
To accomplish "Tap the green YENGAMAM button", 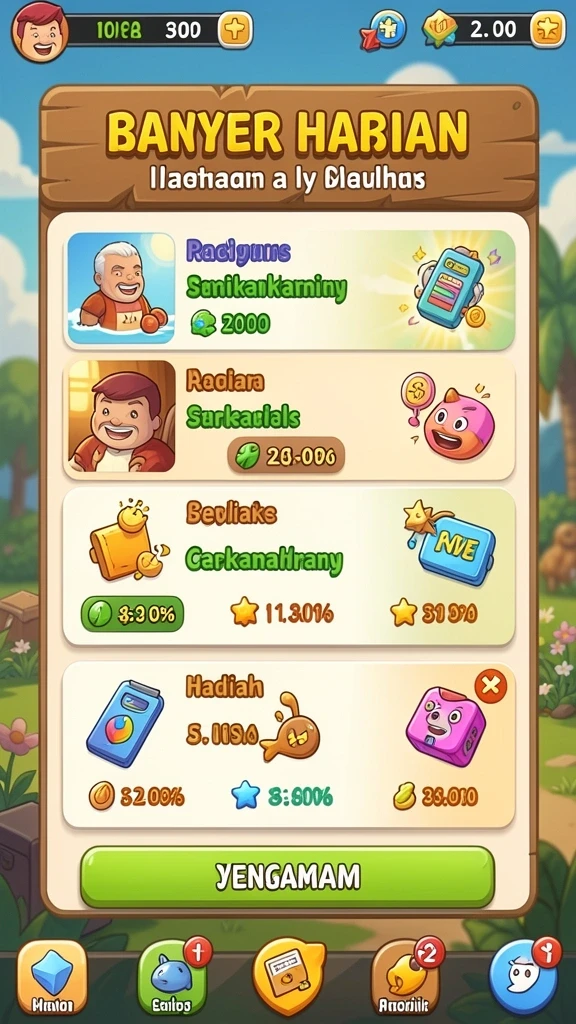I will point(287,877).
